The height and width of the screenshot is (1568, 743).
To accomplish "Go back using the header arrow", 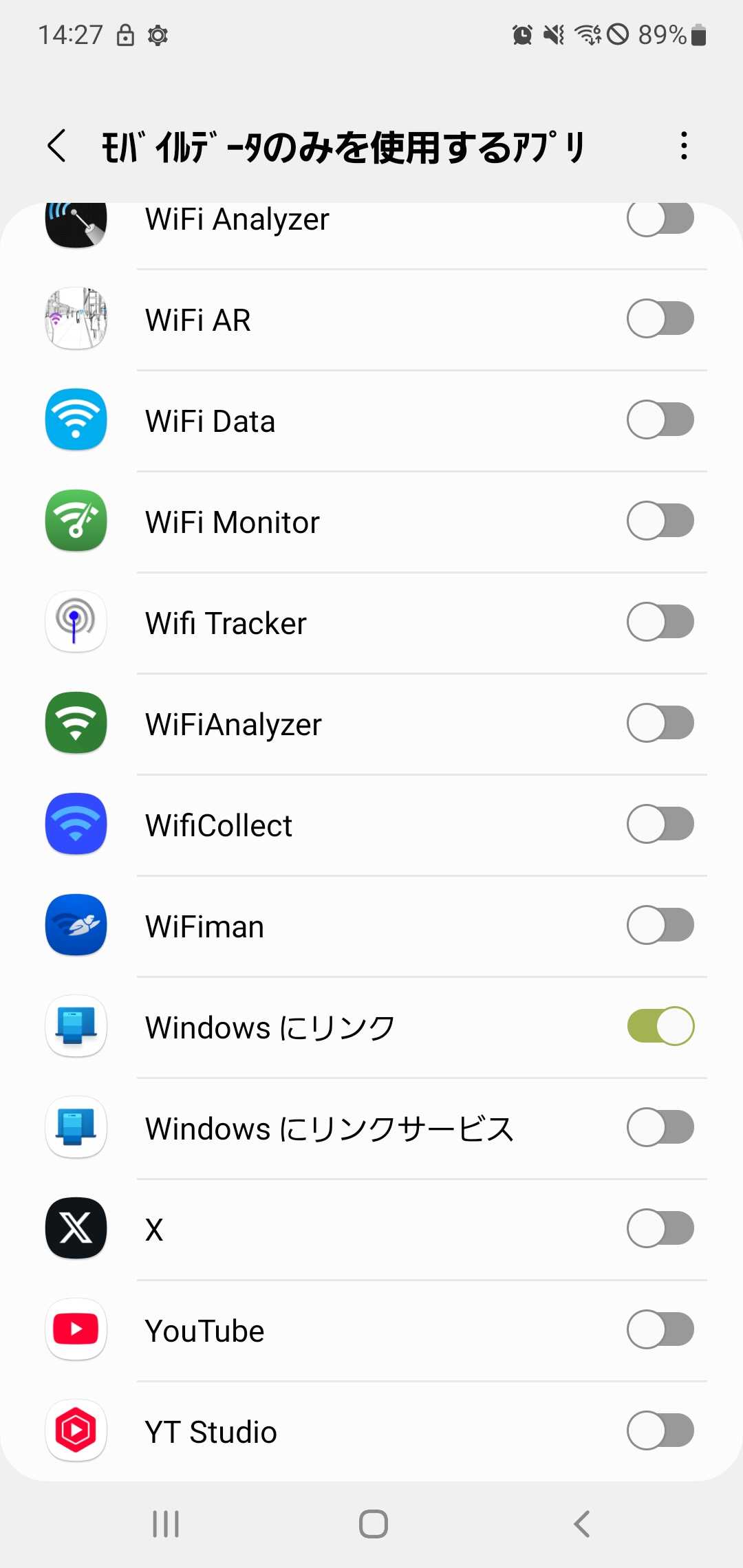I will click(58, 146).
